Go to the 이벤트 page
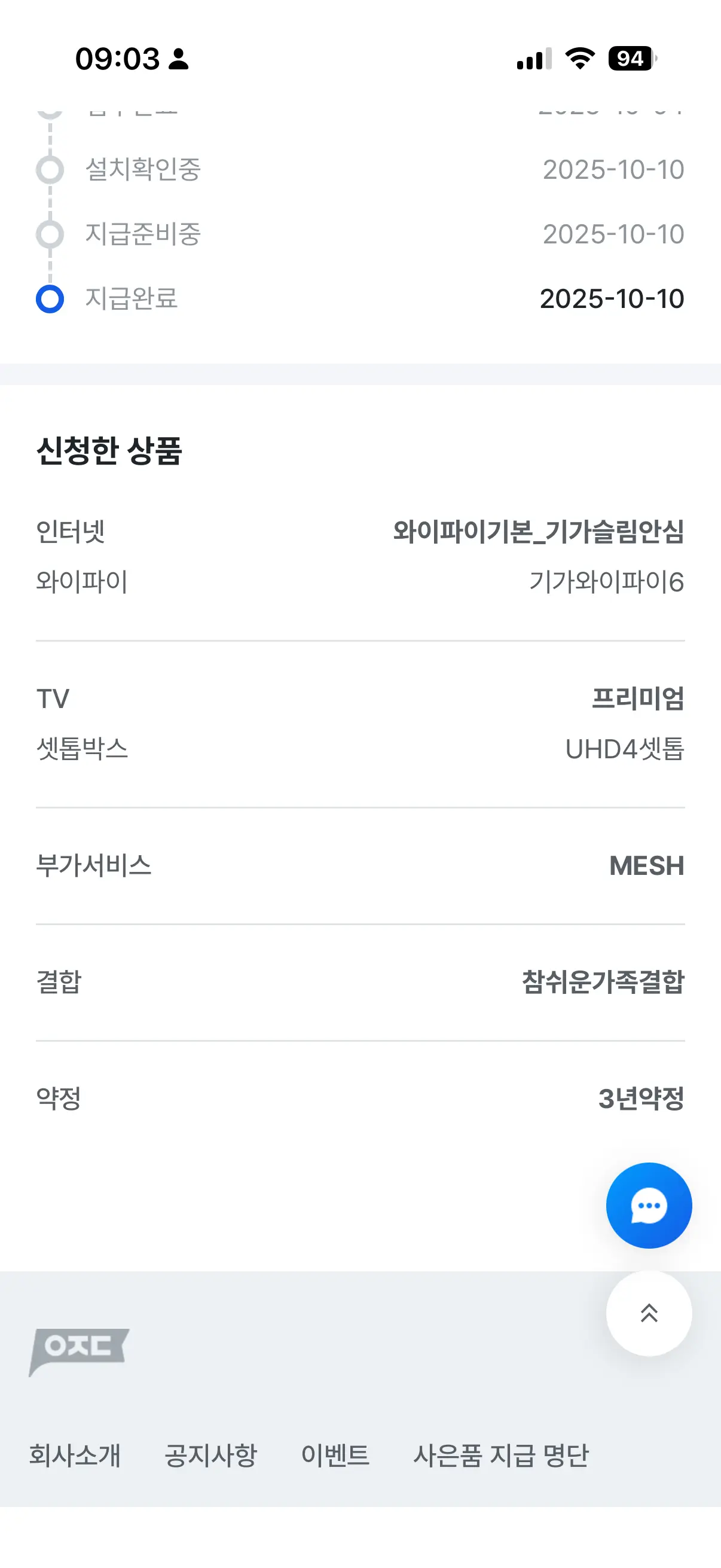 (335, 1456)
